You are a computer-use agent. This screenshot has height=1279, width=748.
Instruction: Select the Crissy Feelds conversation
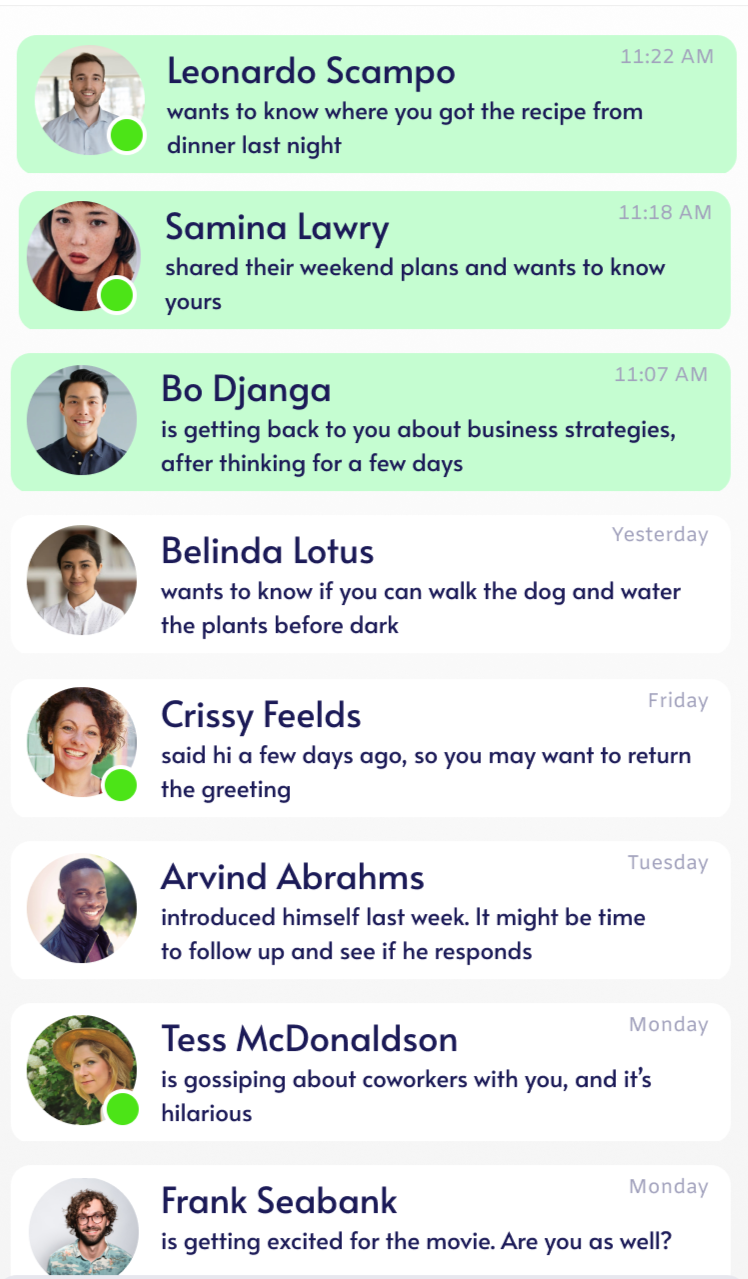coord(400,748)
